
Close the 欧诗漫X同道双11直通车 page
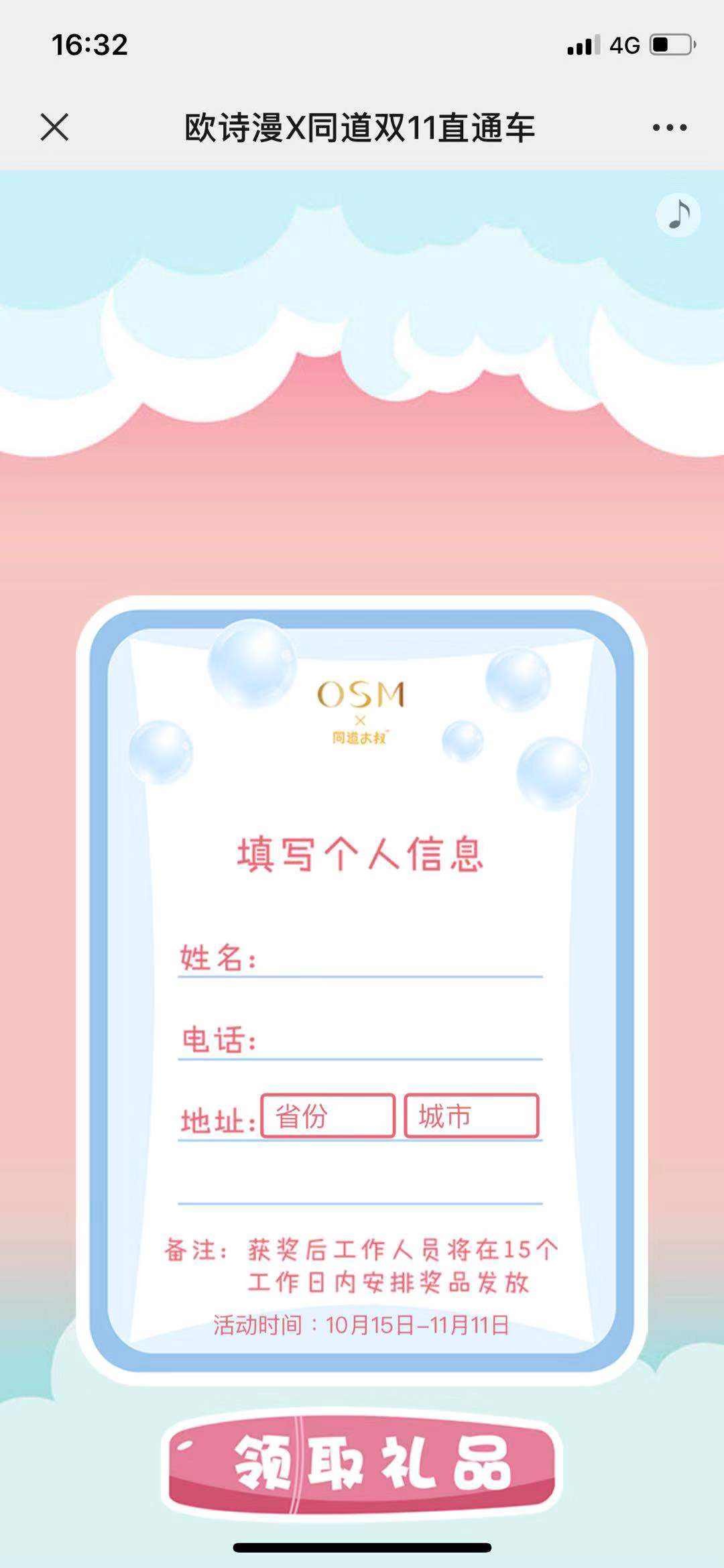pyautogui.click(x=54, y=127)
